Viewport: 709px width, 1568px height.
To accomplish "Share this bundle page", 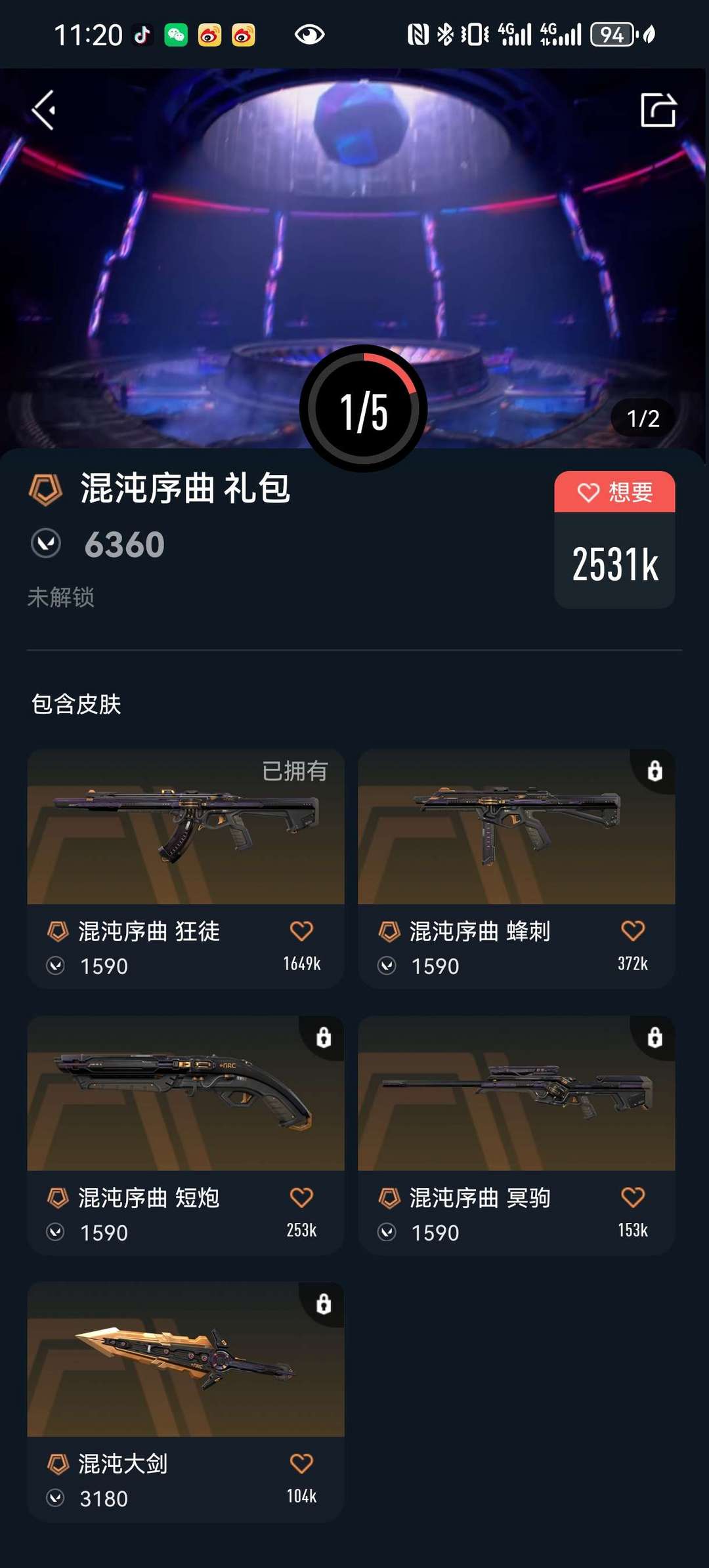I will point(658,110).
